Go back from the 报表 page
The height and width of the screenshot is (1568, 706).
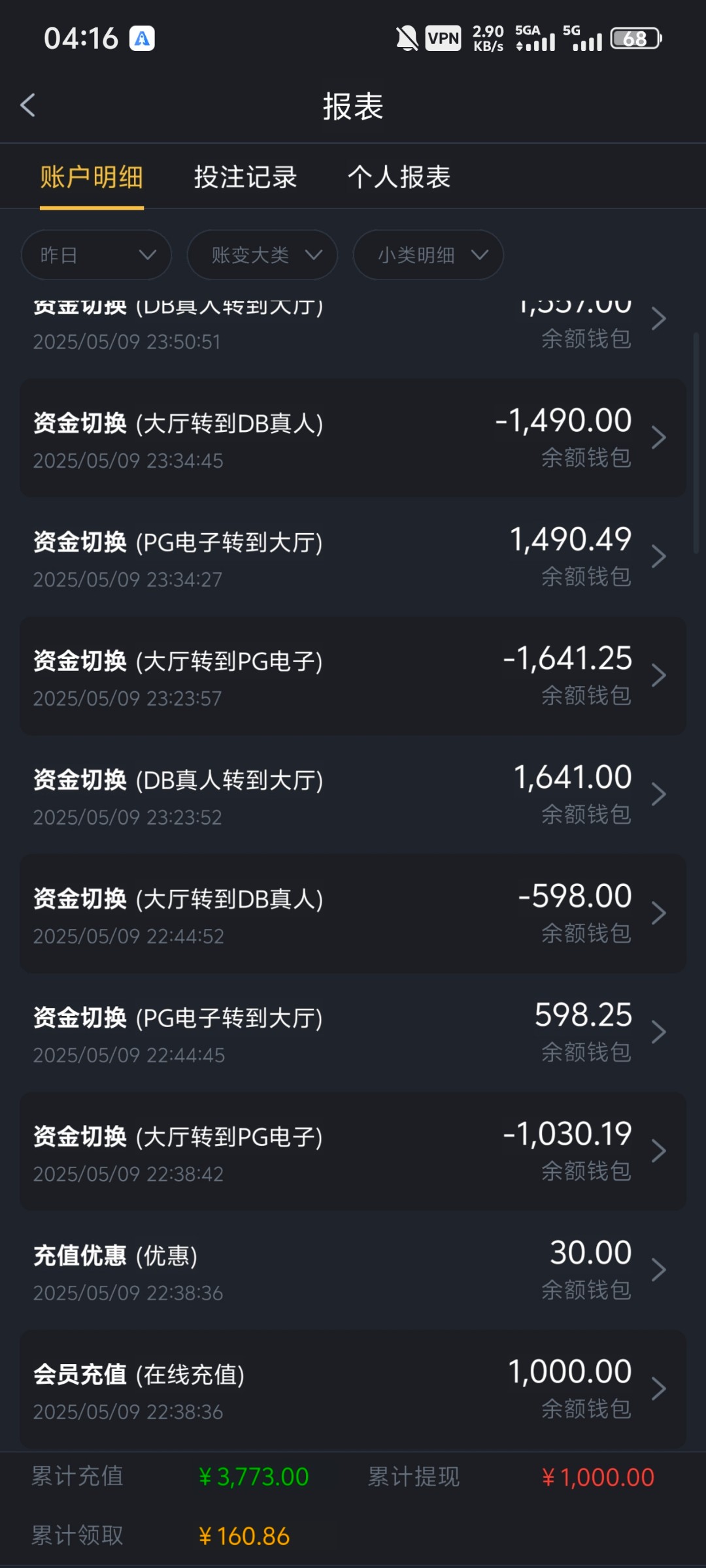(x=27, y=105)
